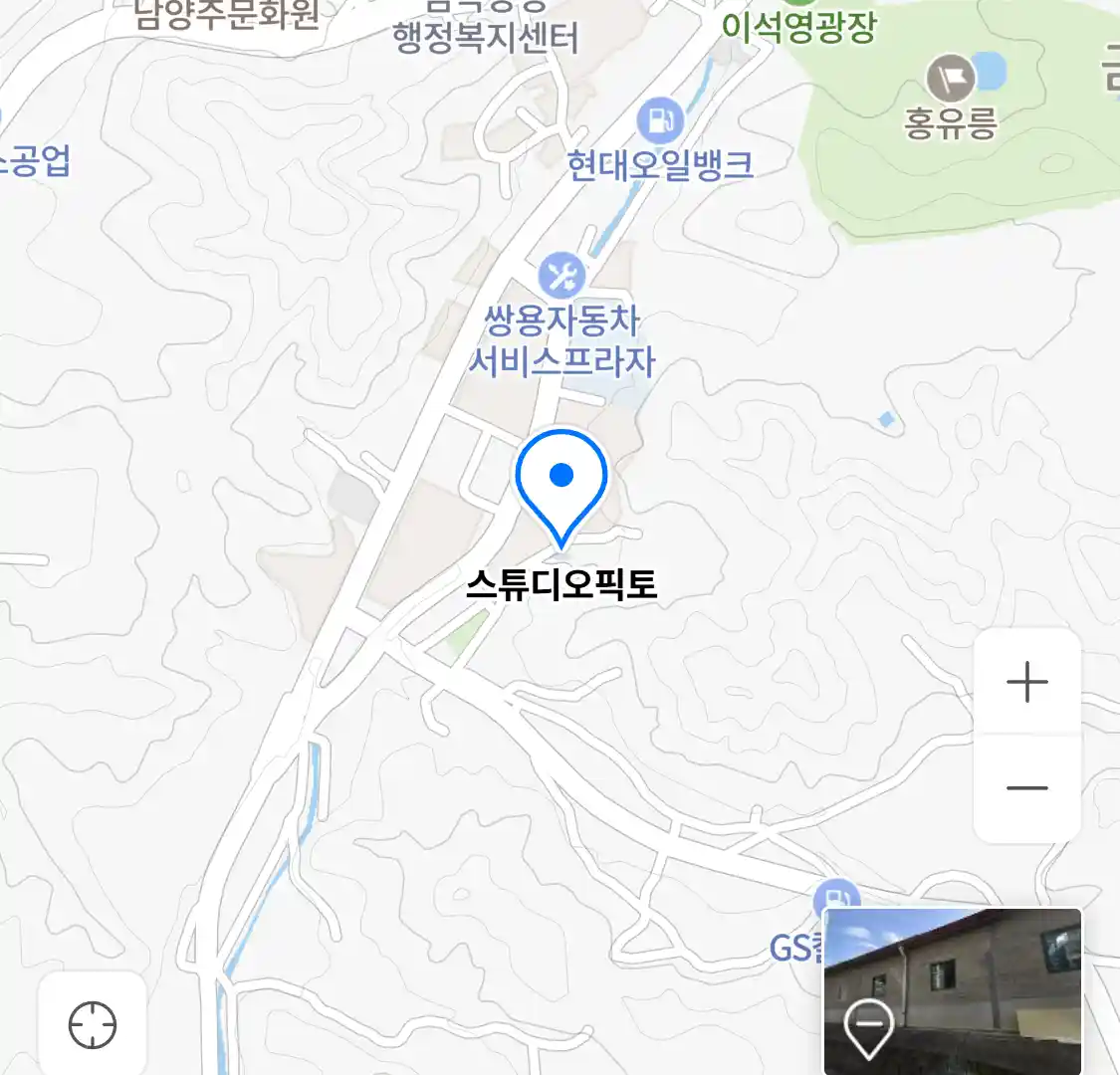Zoom out on the map
The width and height of the screenshot is (1120, 1075).
pyautogui.click(x=1026, y=788)
